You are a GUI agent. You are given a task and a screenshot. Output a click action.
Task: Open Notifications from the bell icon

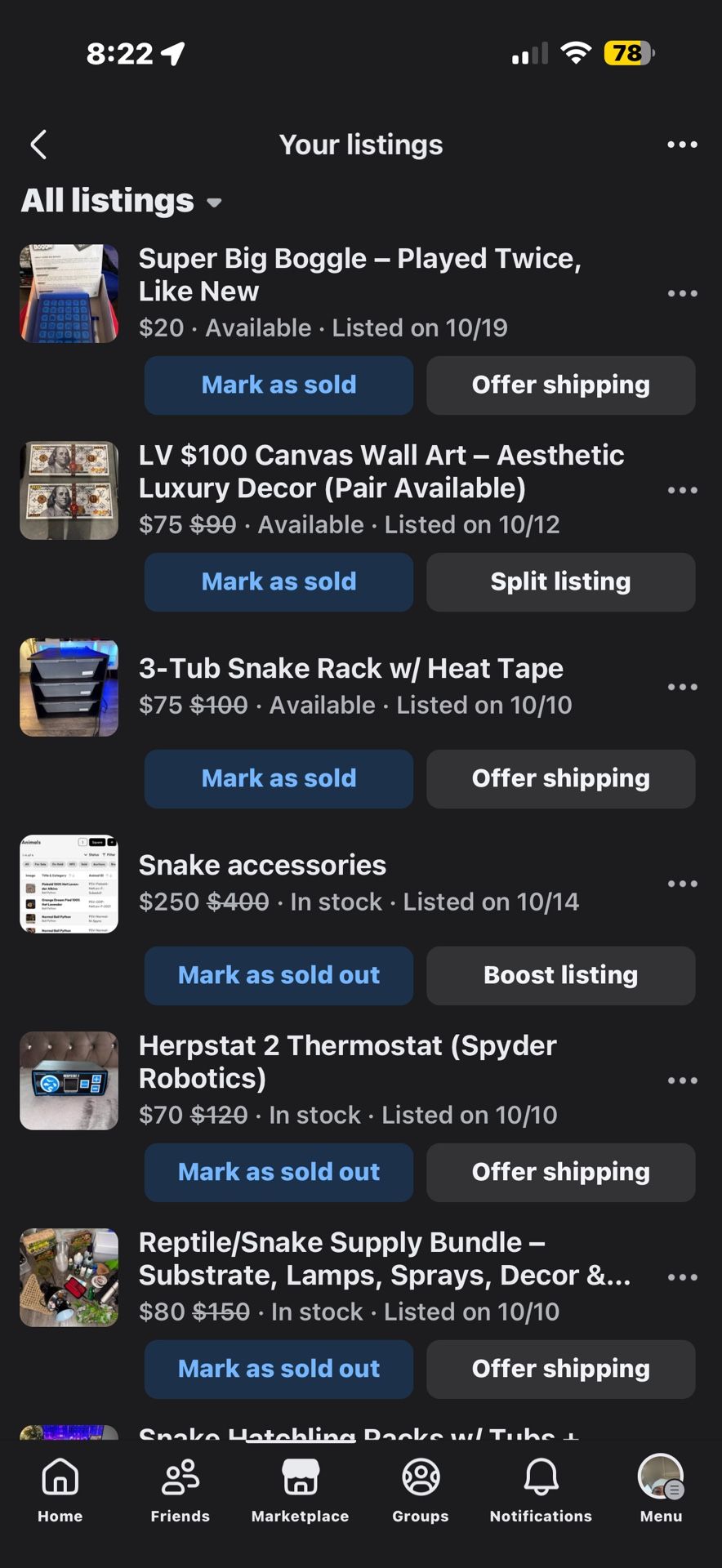[540, 1490]
